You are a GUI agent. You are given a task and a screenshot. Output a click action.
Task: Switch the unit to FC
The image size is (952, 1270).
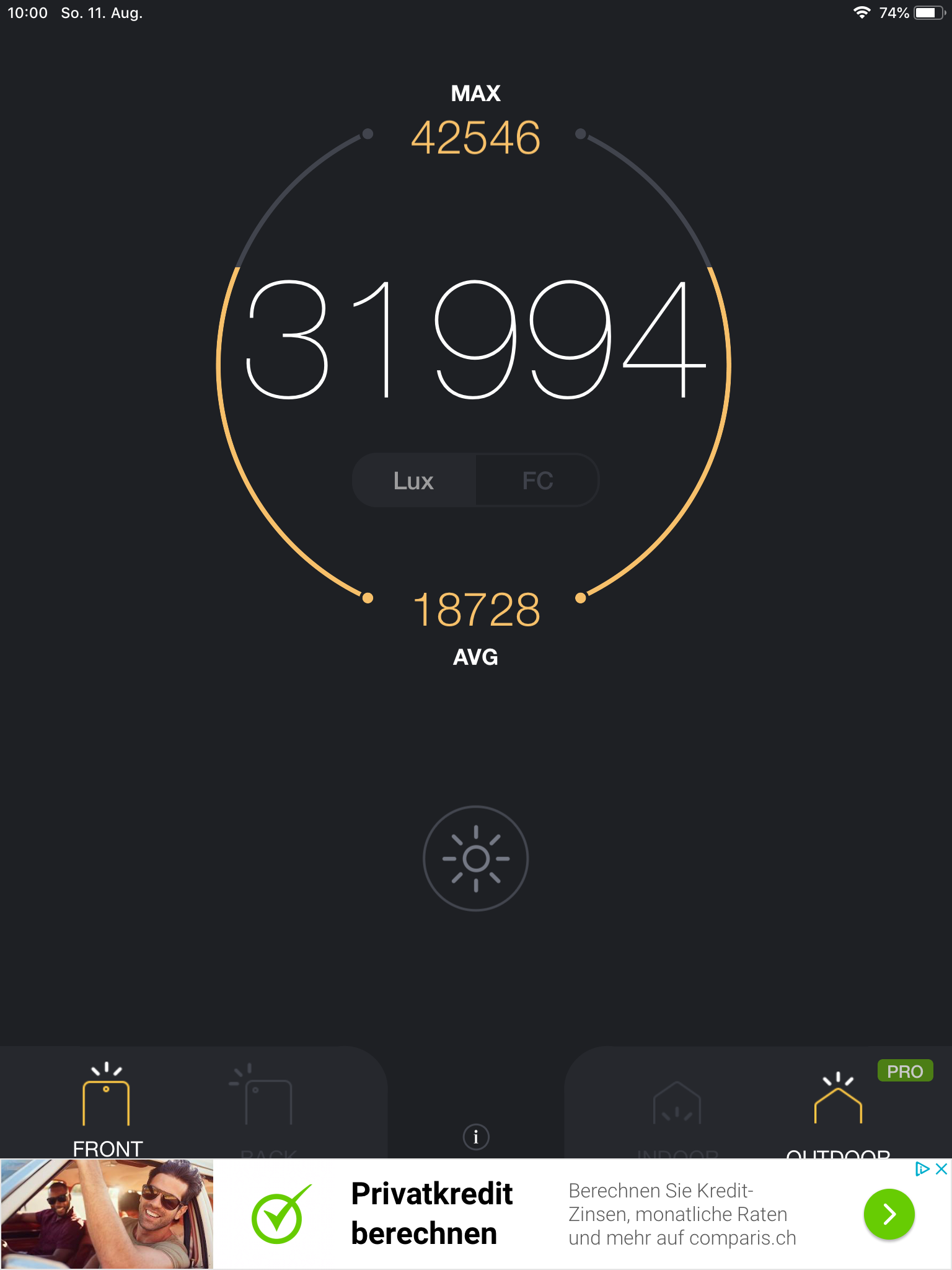tap(537, 481)
